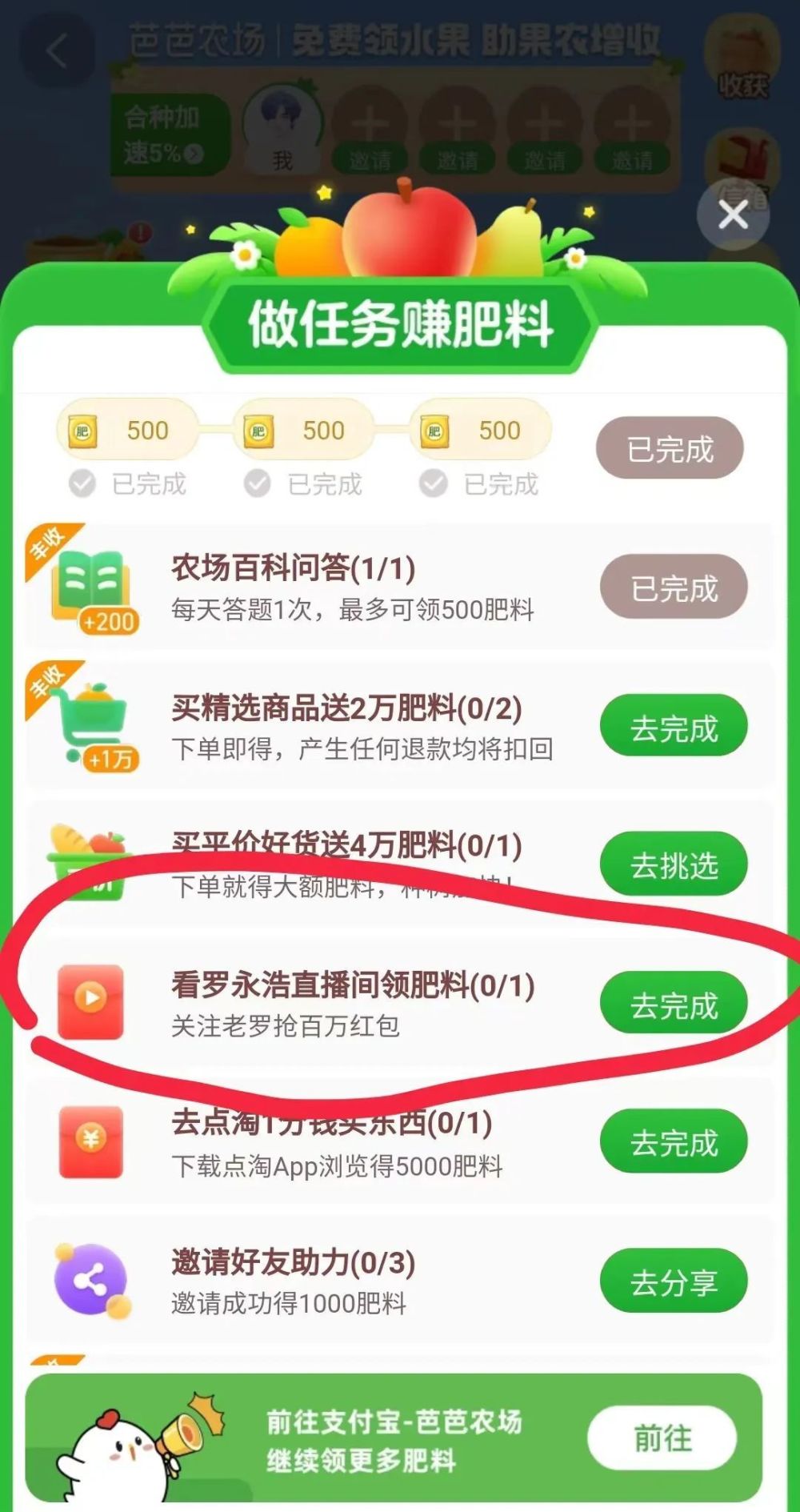Image resolution: width=800 pixels, height=1512 pixels.
Task: Close the 做任务赚肥料 task popup
Action: pyautogui.click(x=733, y=215)
